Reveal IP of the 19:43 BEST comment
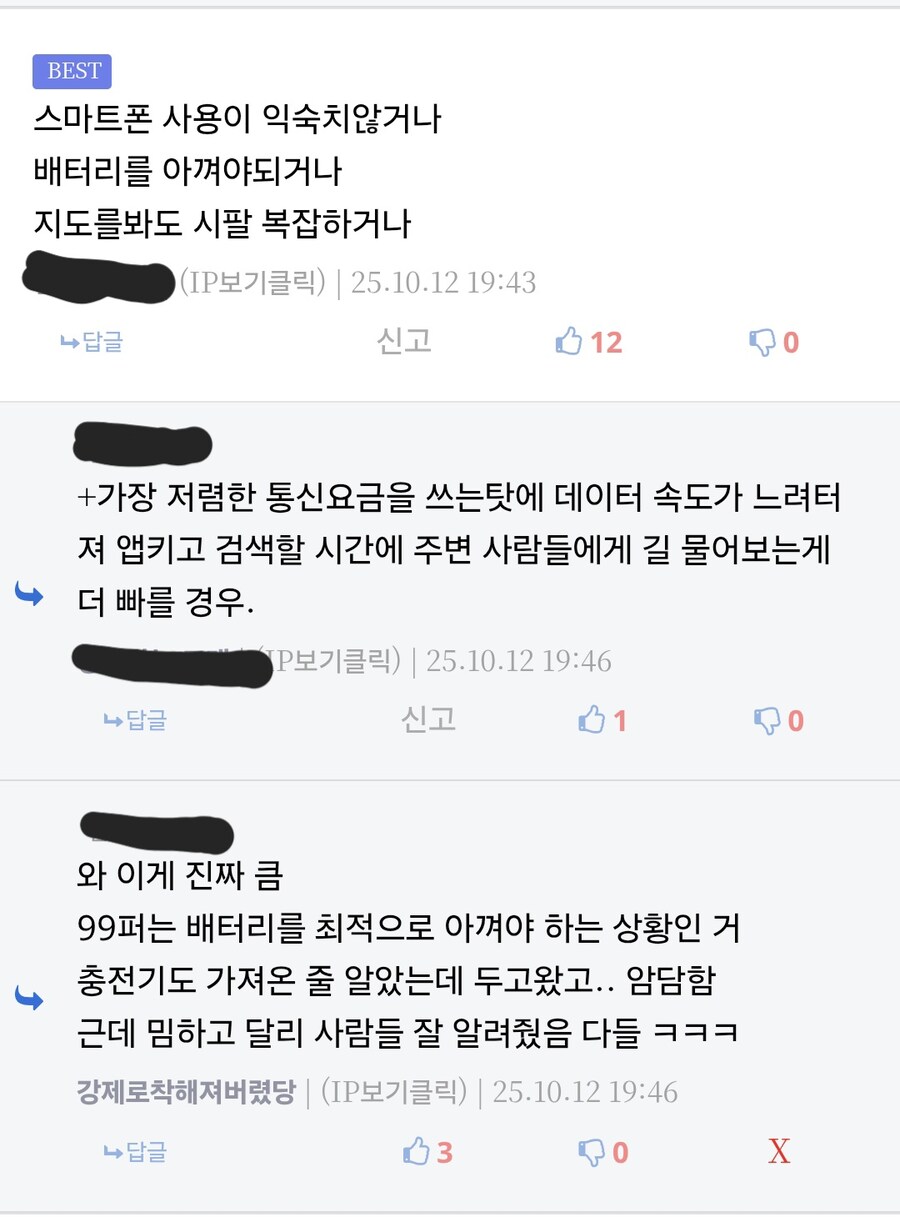The height and width of the screenshot is (1222, 900). point(253,283)
